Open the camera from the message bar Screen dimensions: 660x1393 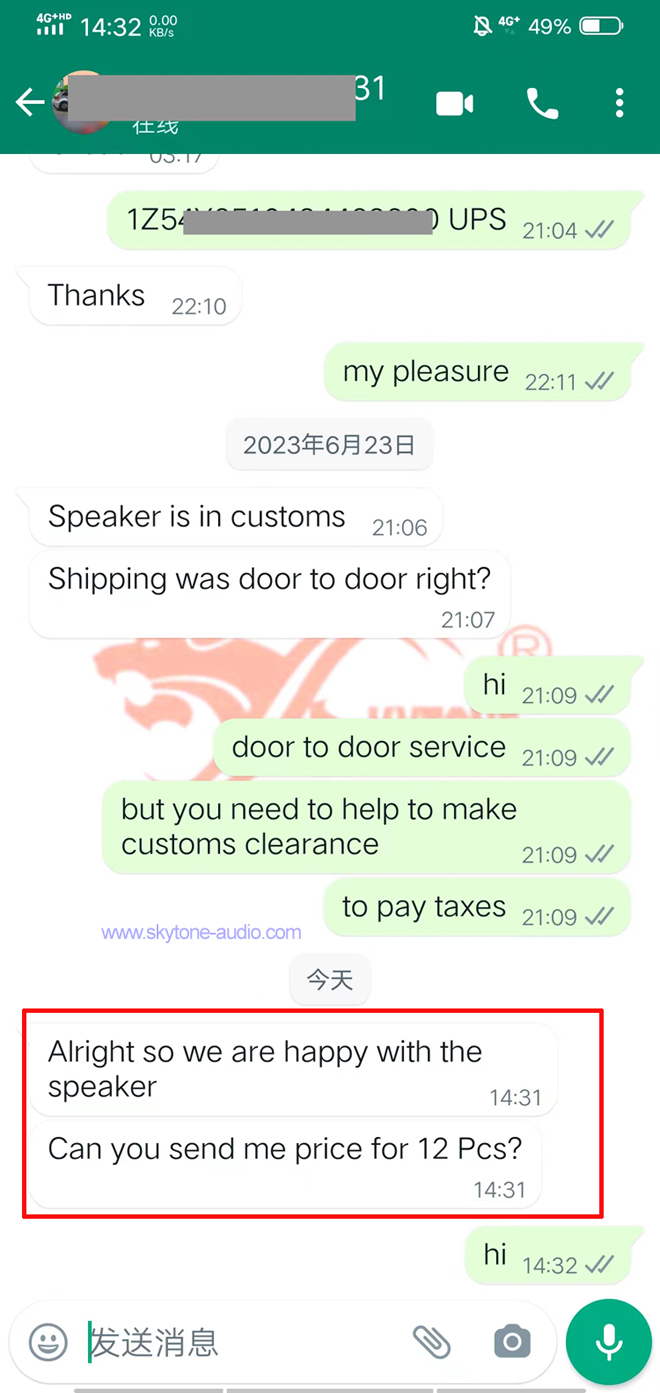click(x=512, y=1341)
